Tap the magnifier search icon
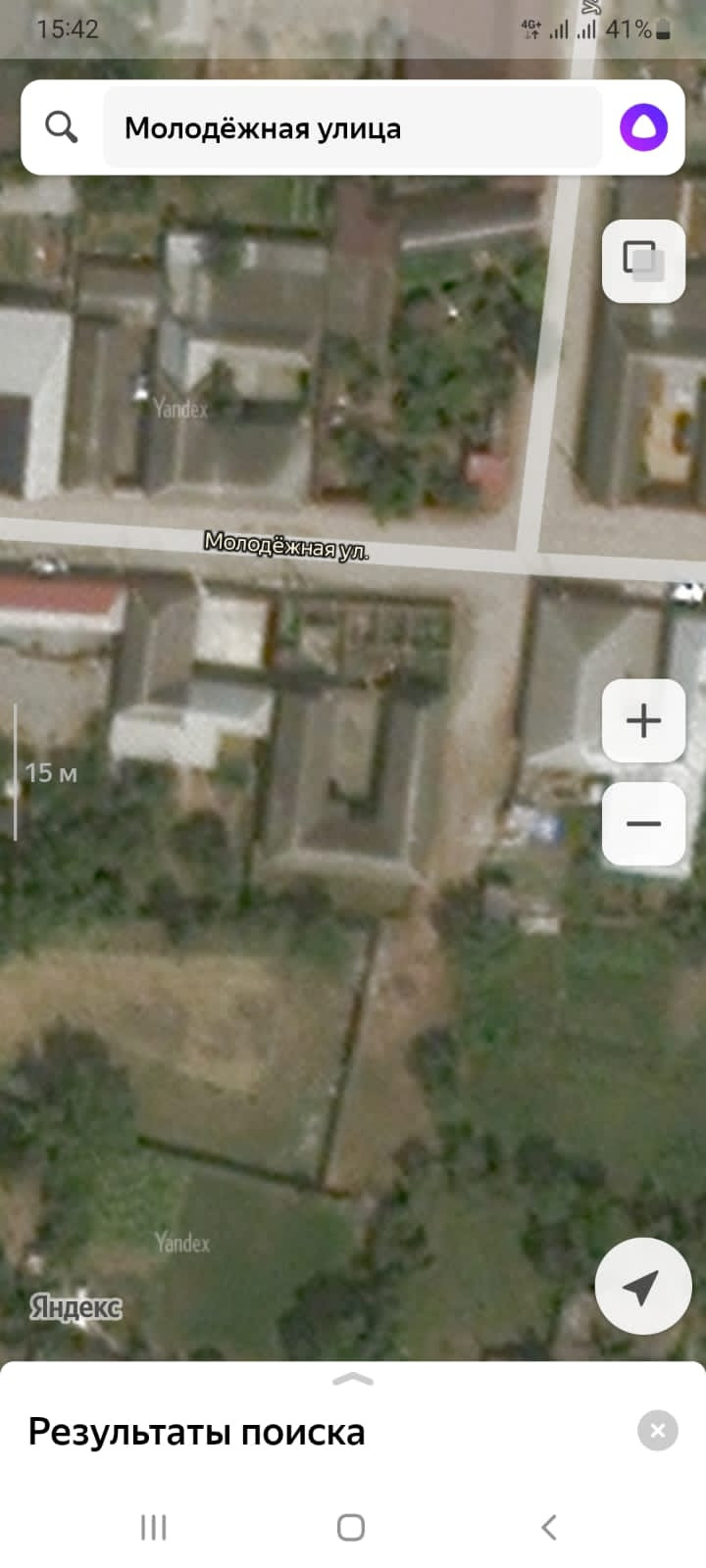706x1568 pixels. pyautogui.click(x=61, y=127)
